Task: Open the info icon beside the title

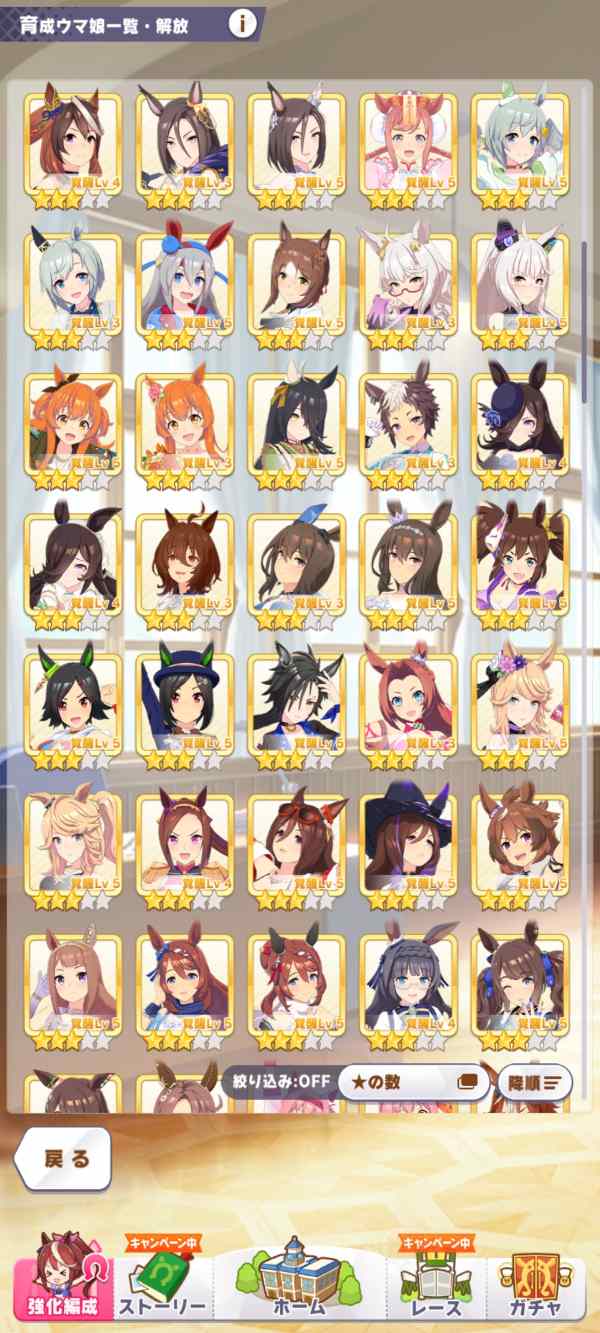Action: click(241, 23)
